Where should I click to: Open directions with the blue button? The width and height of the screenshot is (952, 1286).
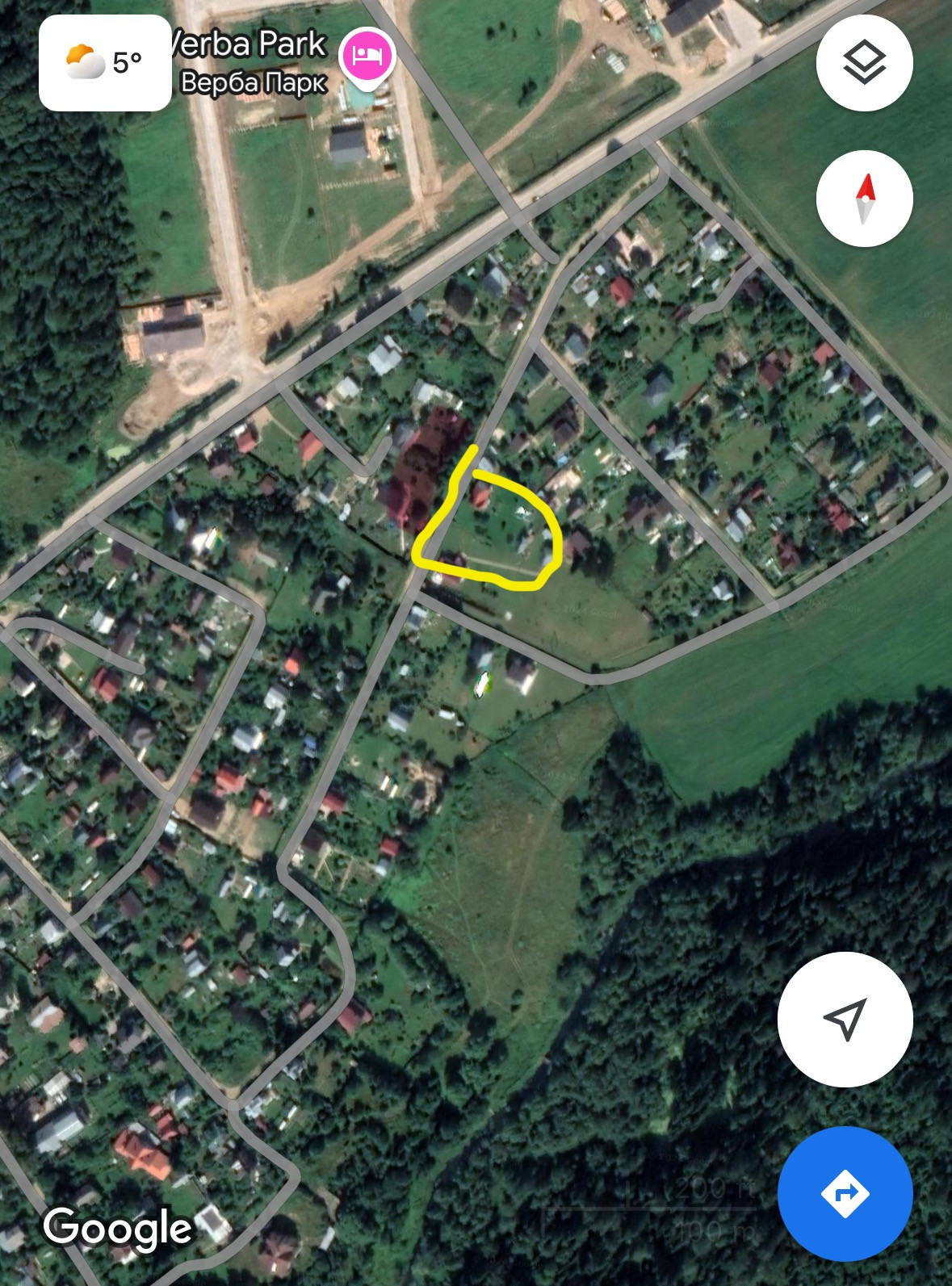point(845,1193)
